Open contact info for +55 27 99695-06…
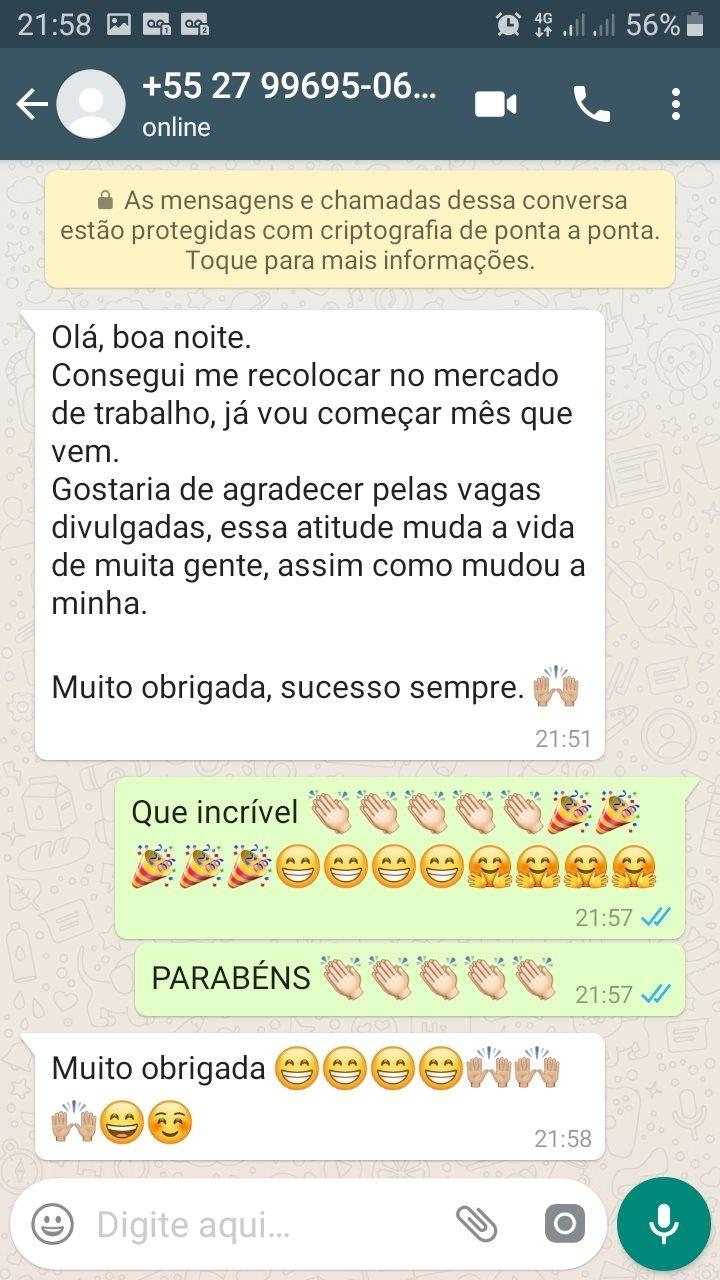 click(289, 103)
